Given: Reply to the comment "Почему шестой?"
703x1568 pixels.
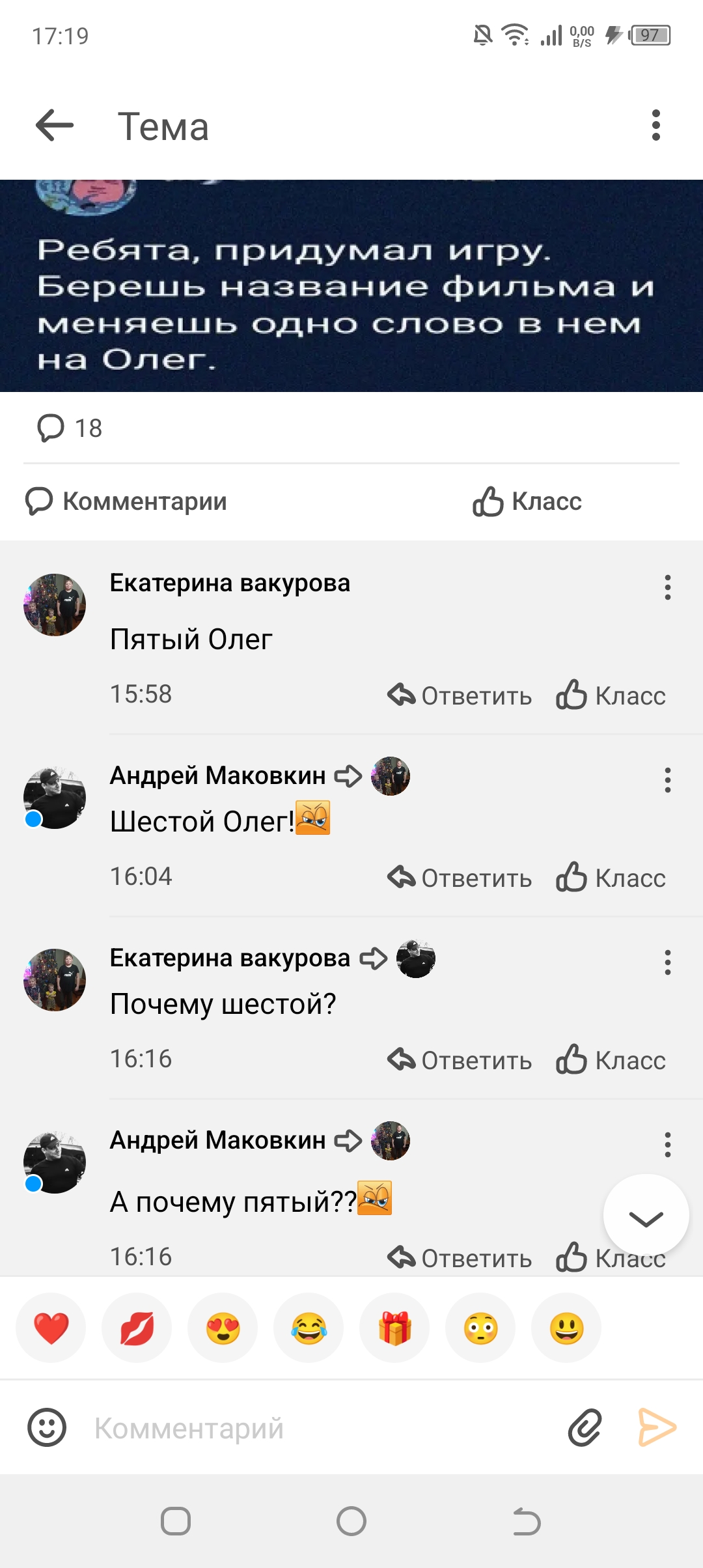Looking at the screenshot, I should click(x=460, y=1060).
